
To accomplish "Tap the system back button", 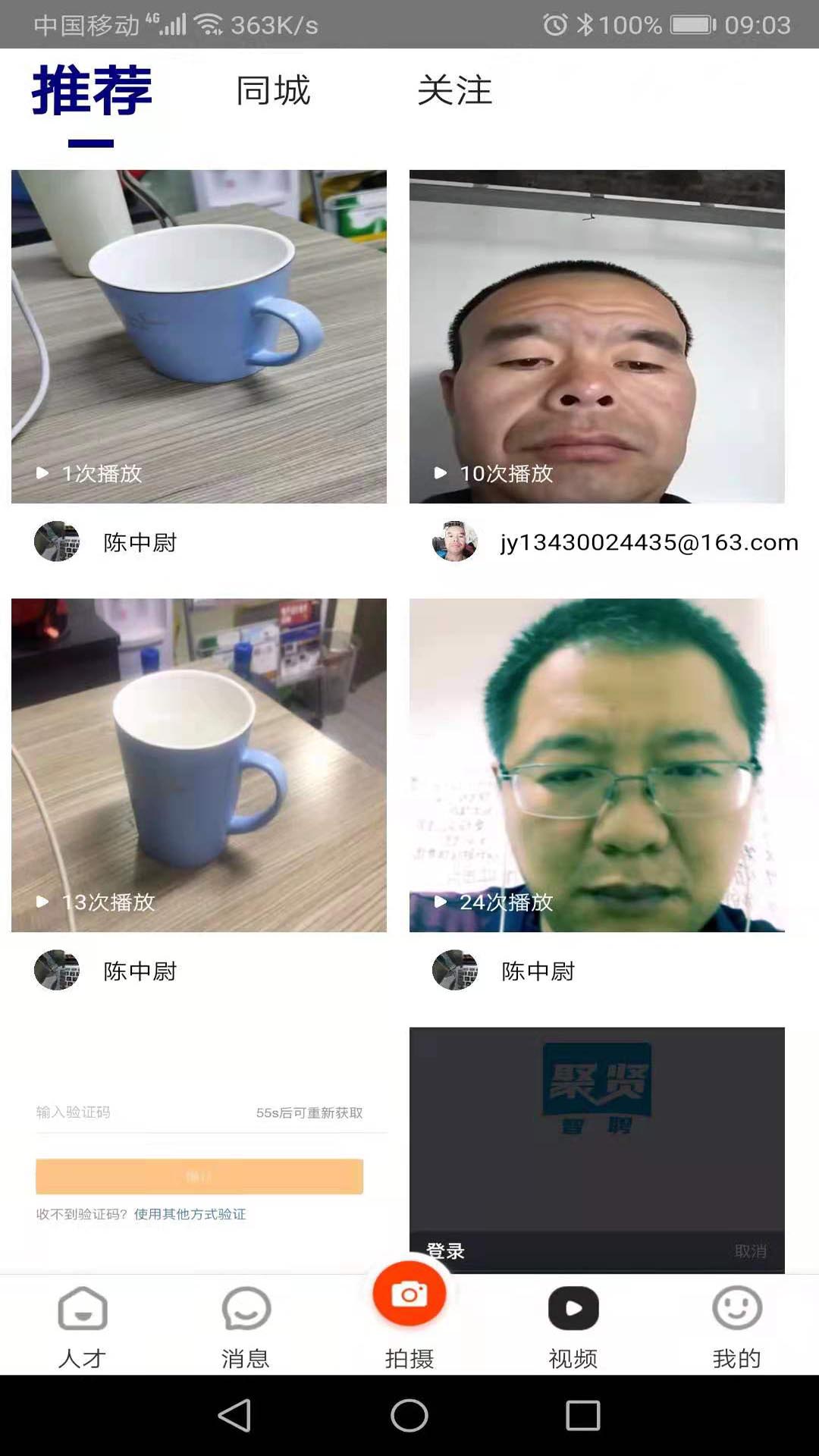I will (x=234, y=1415).
